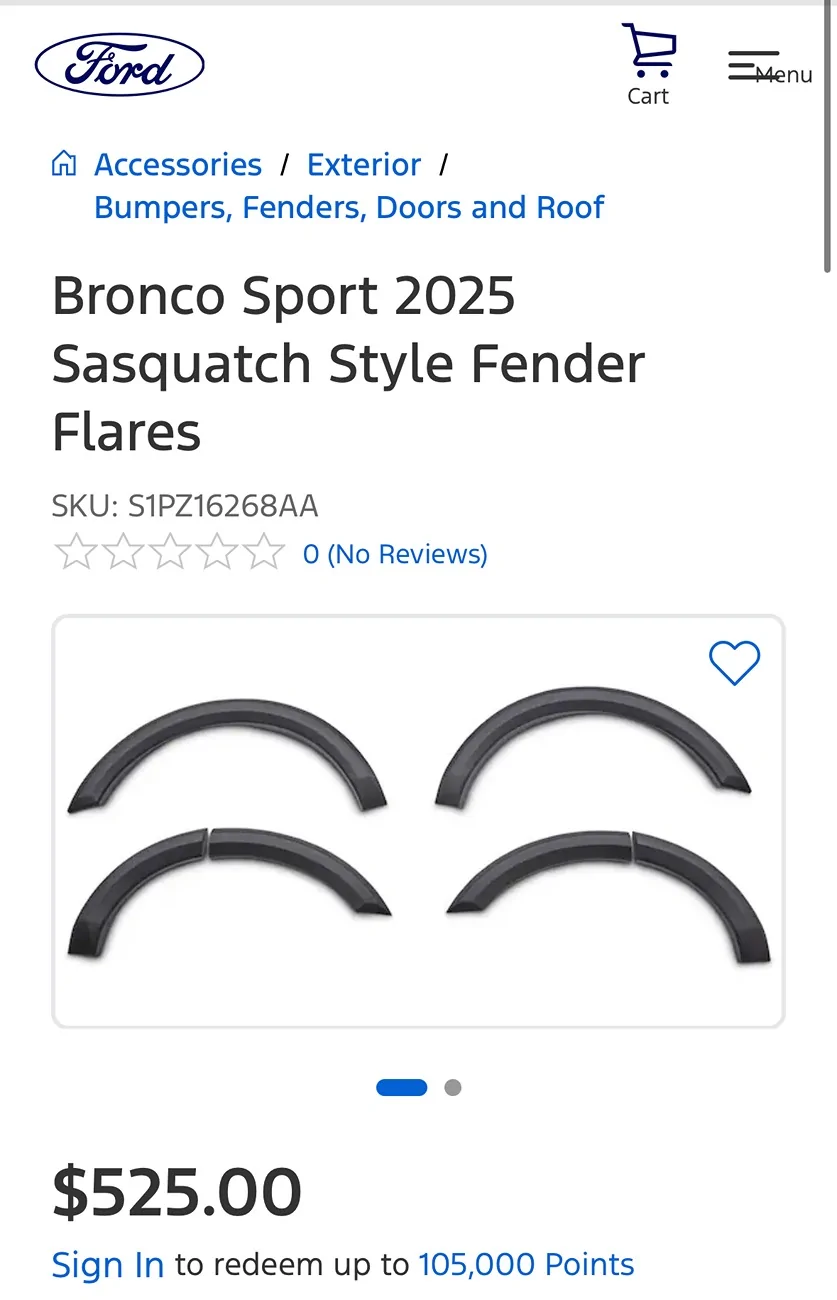Click the home icon in breadcrumb
The width and height of the screenshot is (837, 1300).
coord(64,163)
